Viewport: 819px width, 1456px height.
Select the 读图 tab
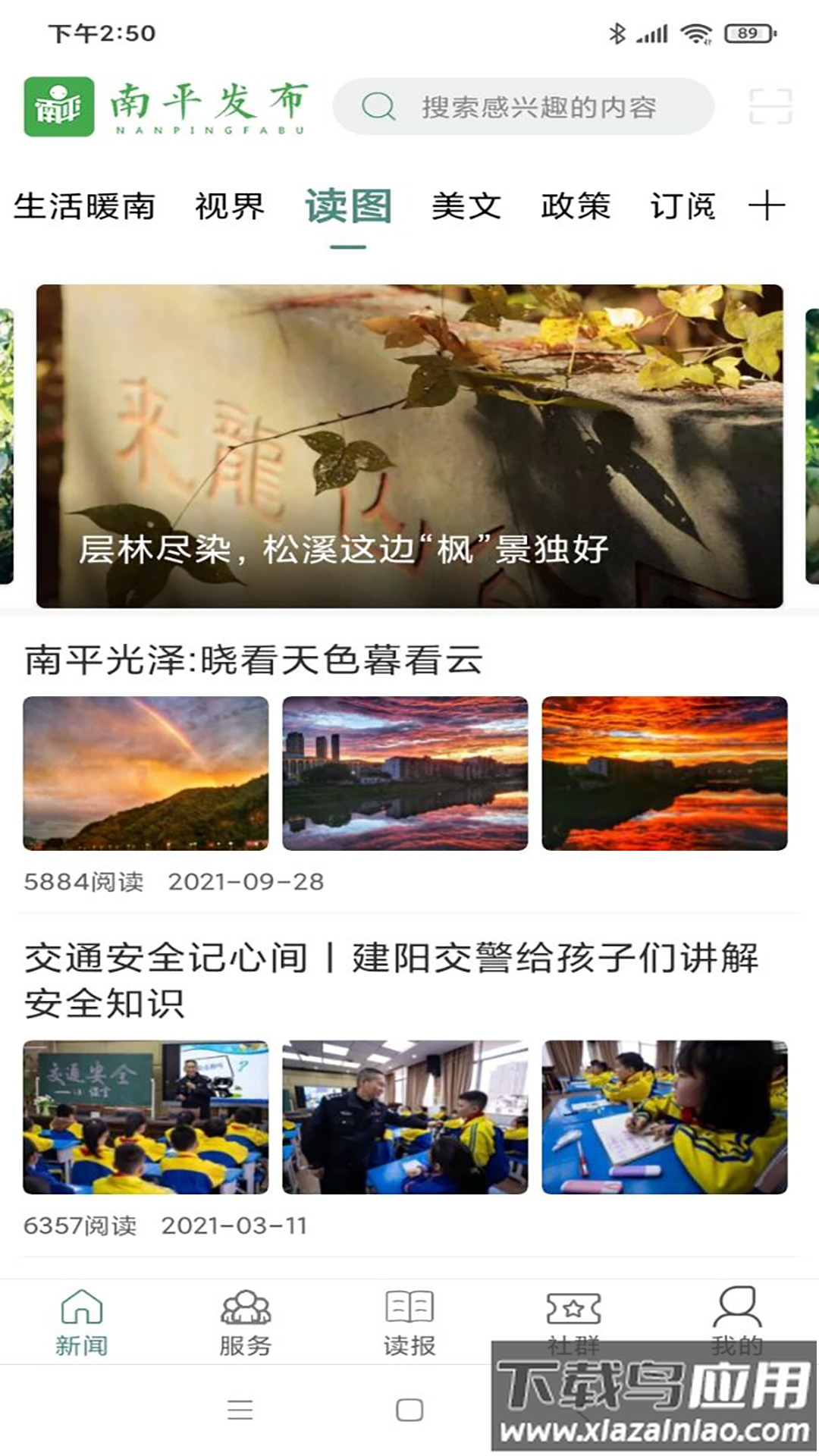click(x=348, y=206)
